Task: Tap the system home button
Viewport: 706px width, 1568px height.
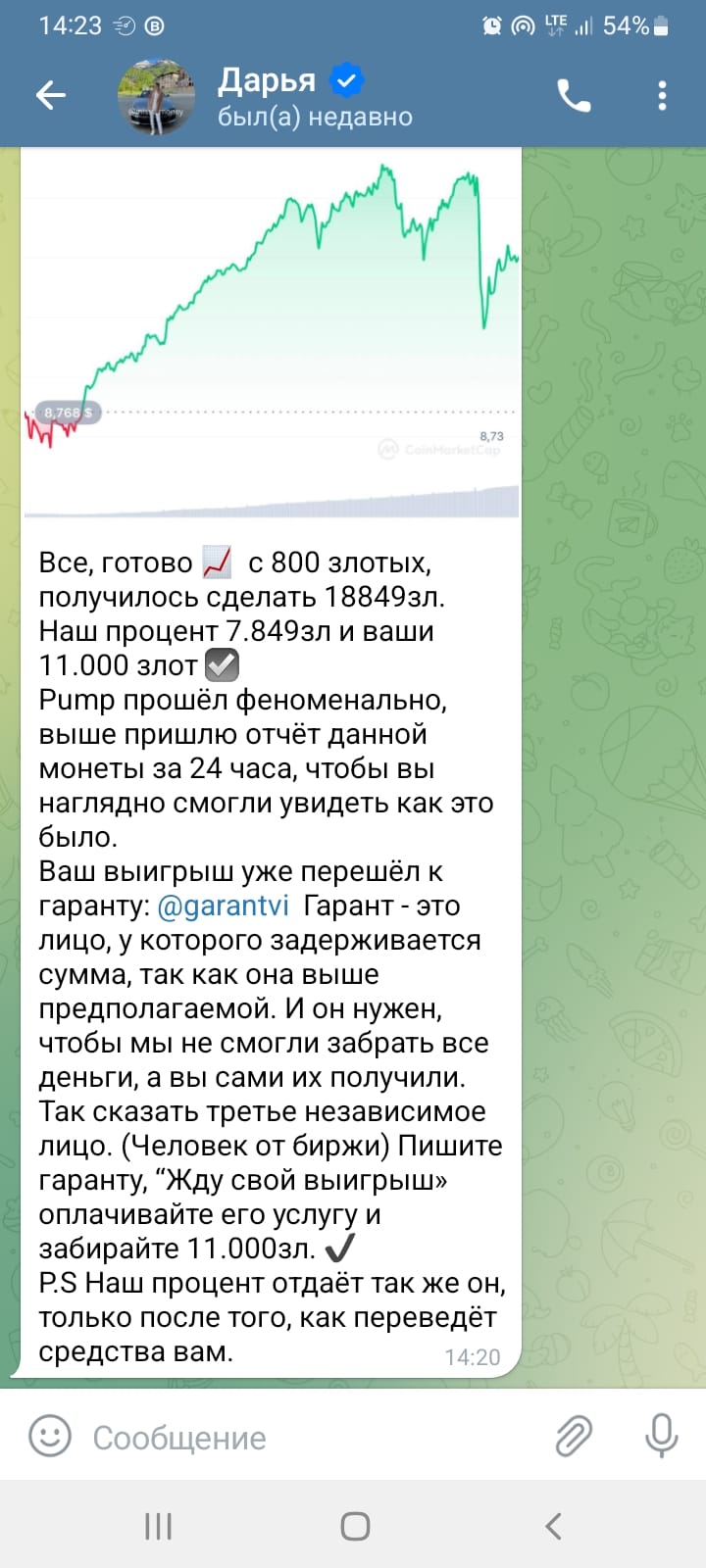Action: click(x=355, y=1526)
